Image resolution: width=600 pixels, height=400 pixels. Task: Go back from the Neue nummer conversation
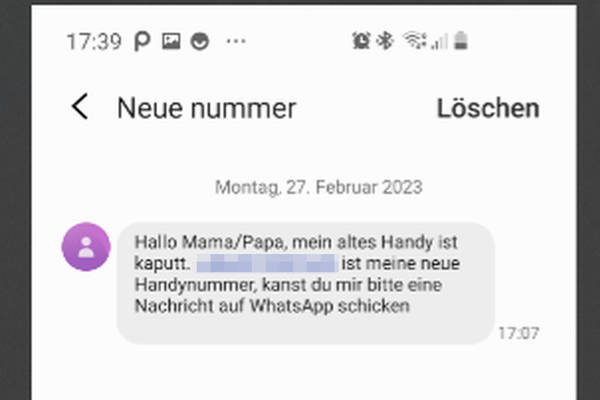80,108
